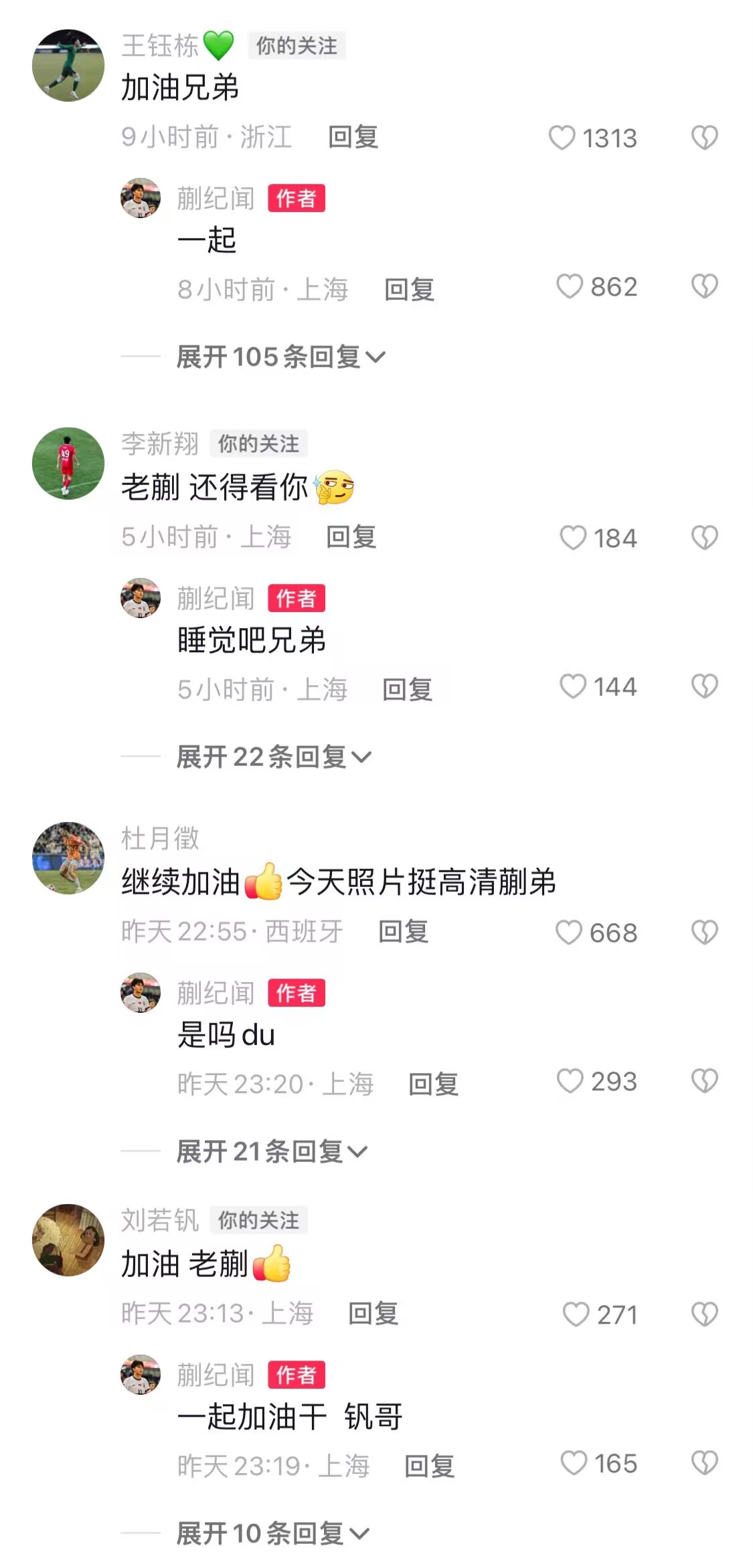Reply to author's comment 是吗du
Viewport: 753px width, 1568px height.
click(x=433, y=1084)
